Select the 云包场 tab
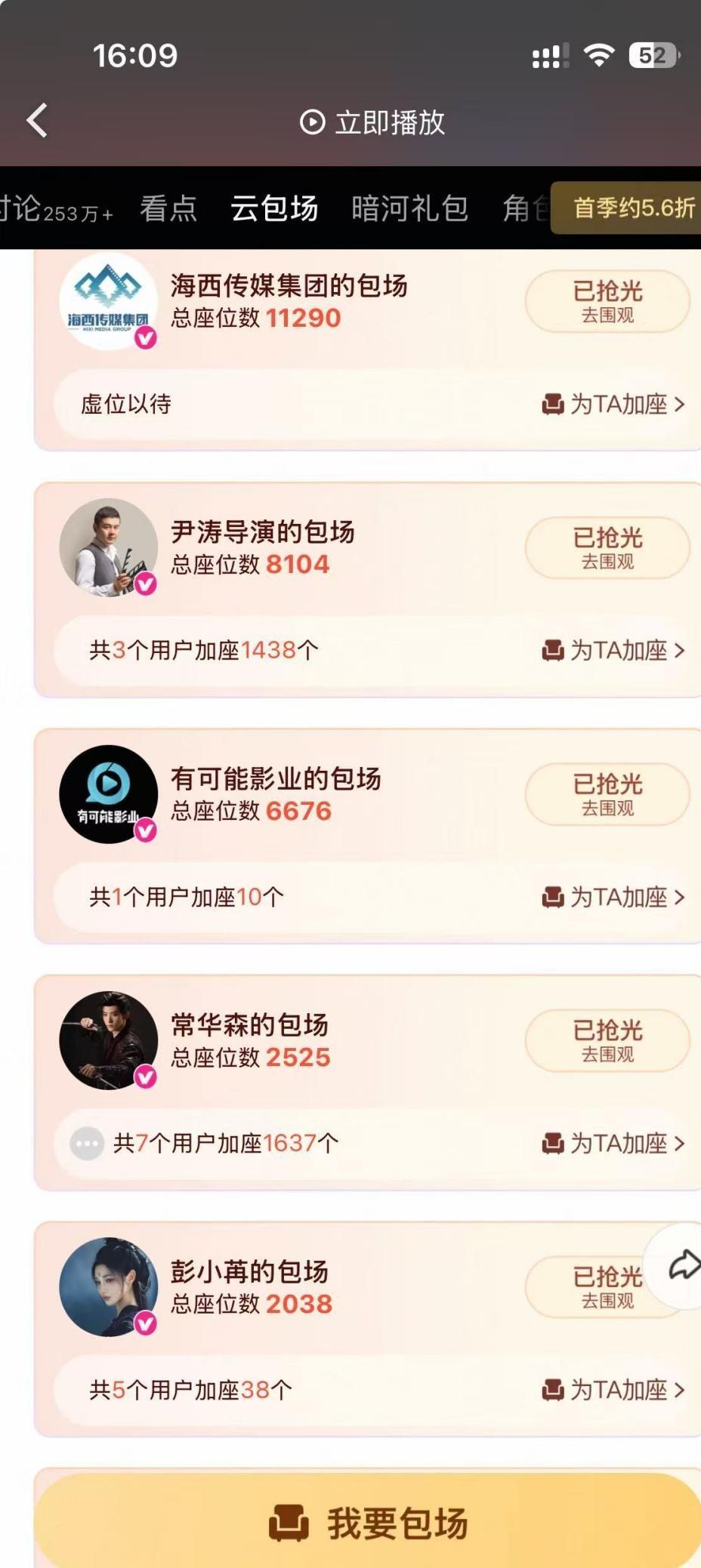This screenshot has width=701, height=1568. (x=274, y=208)
